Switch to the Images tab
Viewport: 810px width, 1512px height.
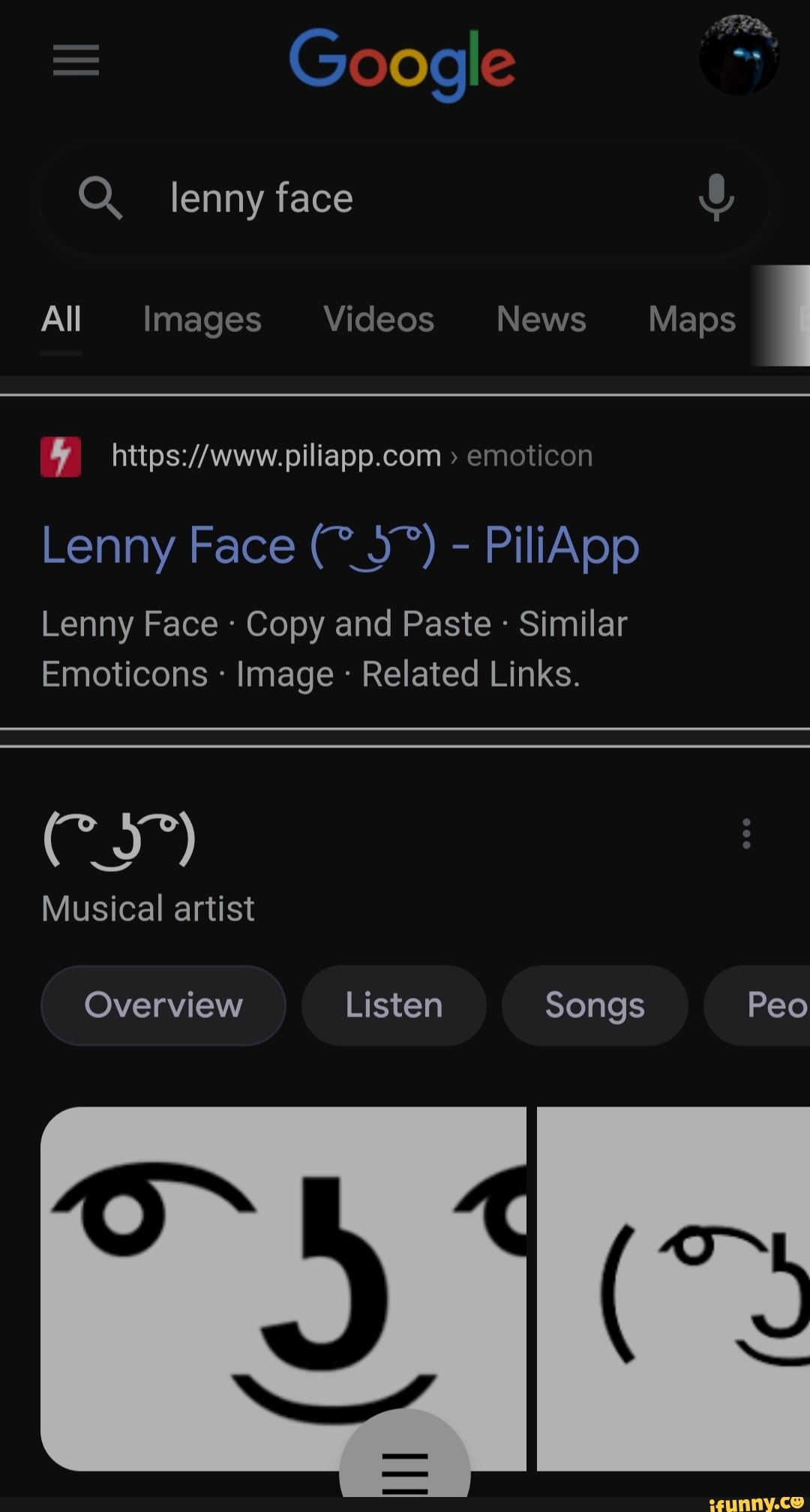tap(201, 320)
